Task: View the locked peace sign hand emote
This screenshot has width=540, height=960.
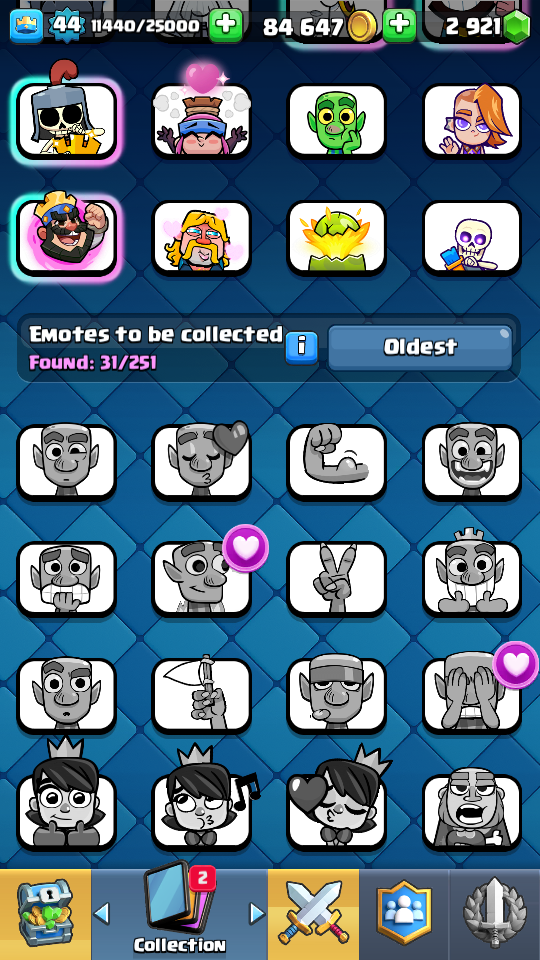Action: point(337,579)
